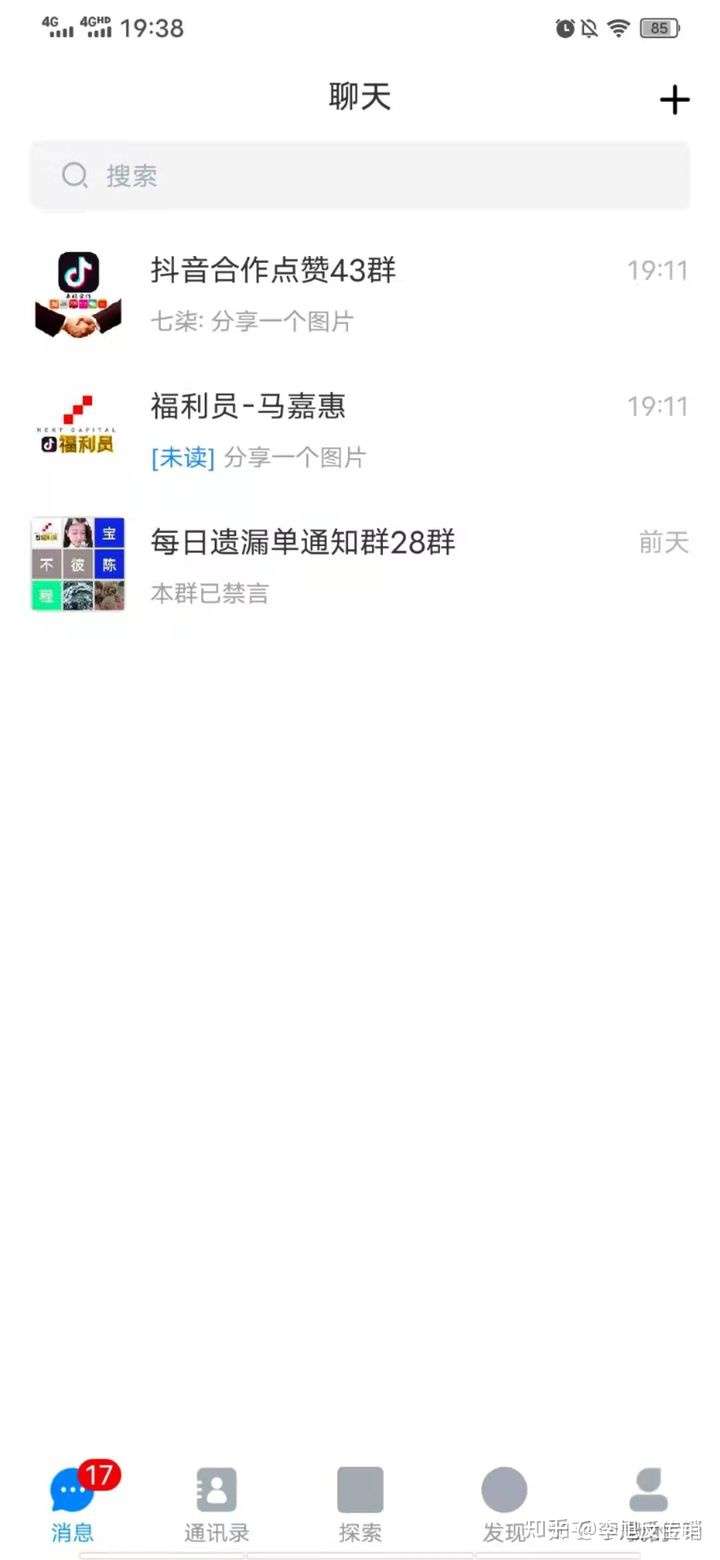Open the 抖音合作点赞43群 group chat

tap(360, 294)
